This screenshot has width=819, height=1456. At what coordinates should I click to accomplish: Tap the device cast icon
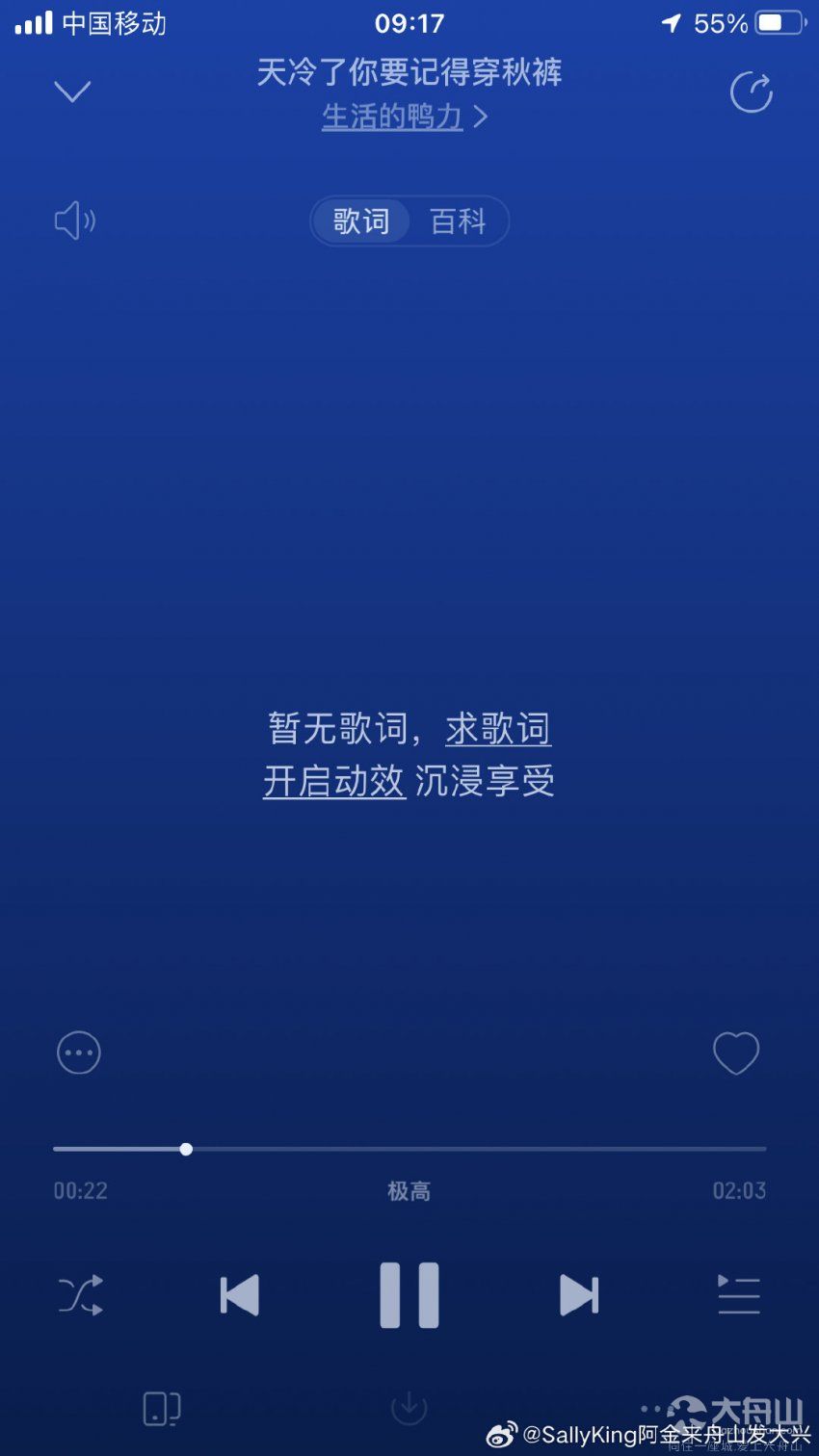pyautogui.click(x=162, y=1409)
